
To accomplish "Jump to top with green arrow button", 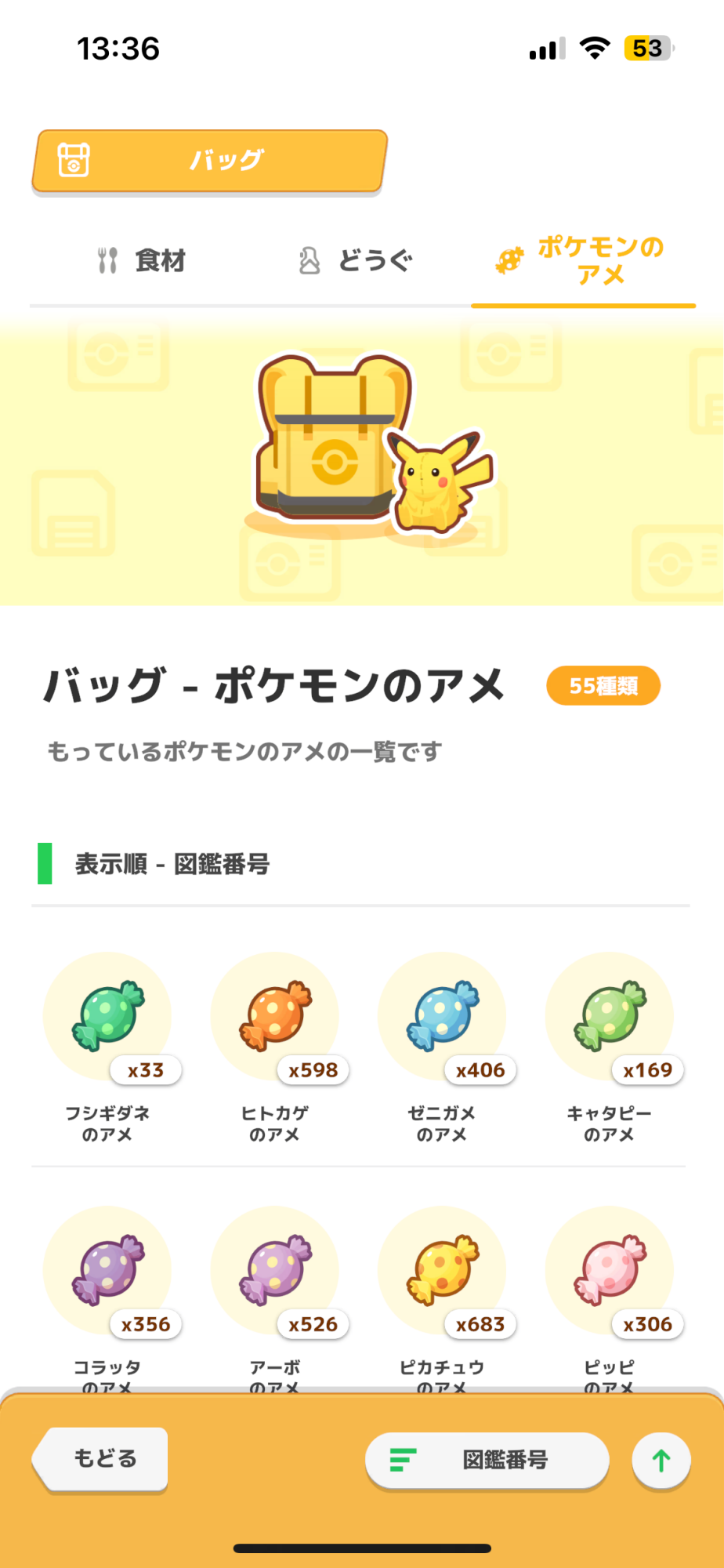I will (x=661, y=1460).
